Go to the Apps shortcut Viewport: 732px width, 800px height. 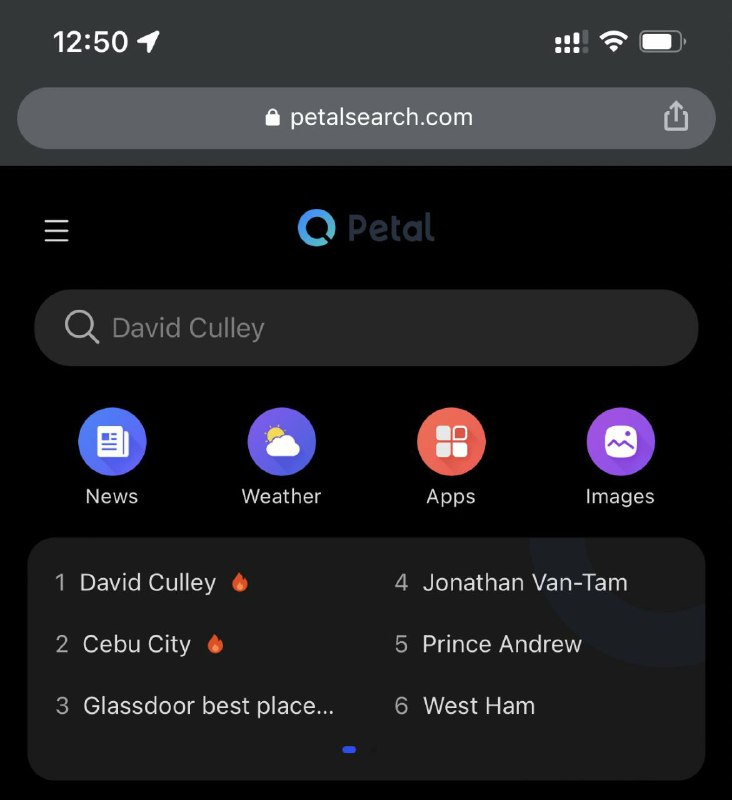tap(451, 442)
